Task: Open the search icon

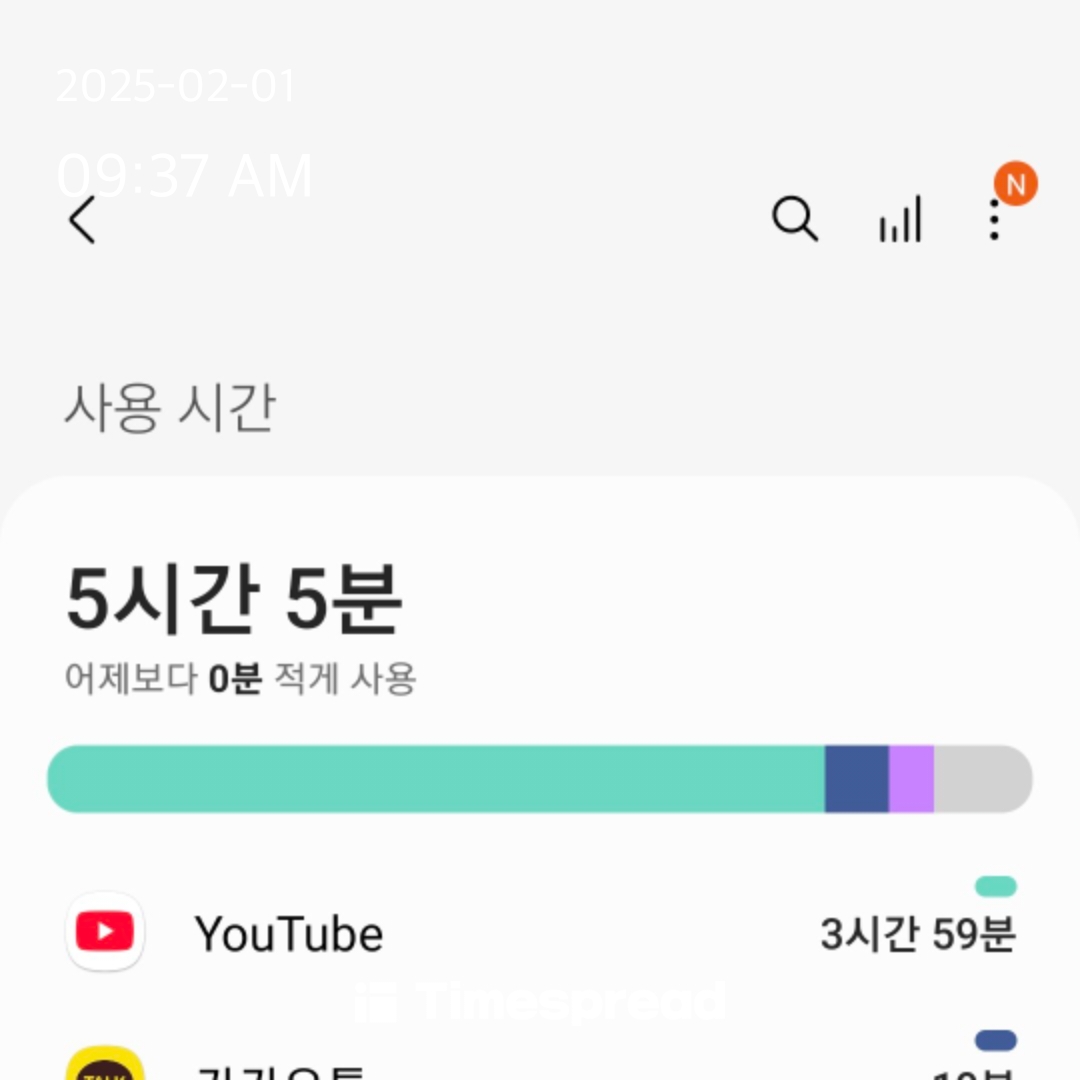Action: point(795,219)
